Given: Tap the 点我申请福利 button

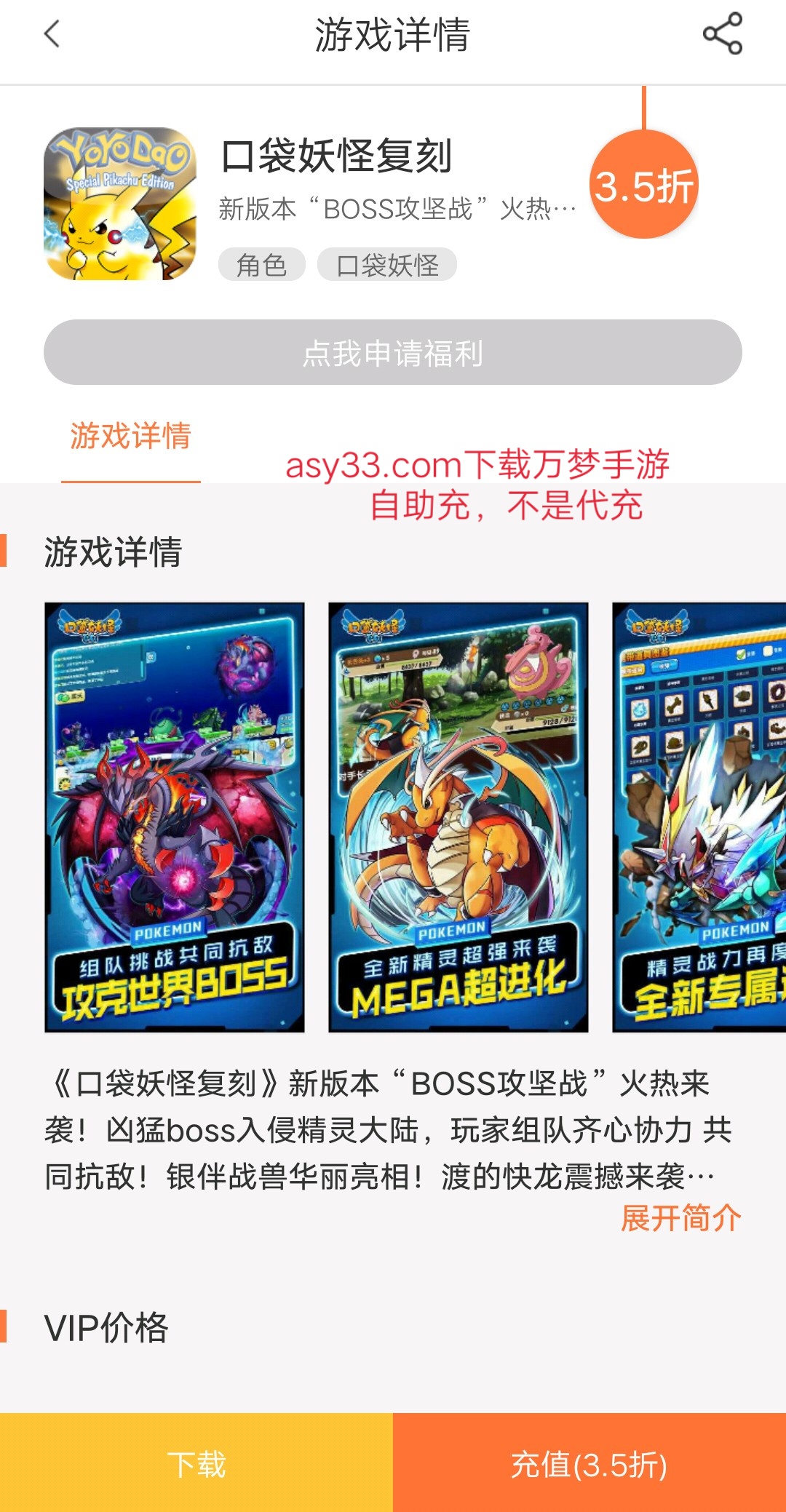Looking at the screenshot, I should (x=393, y=352).
